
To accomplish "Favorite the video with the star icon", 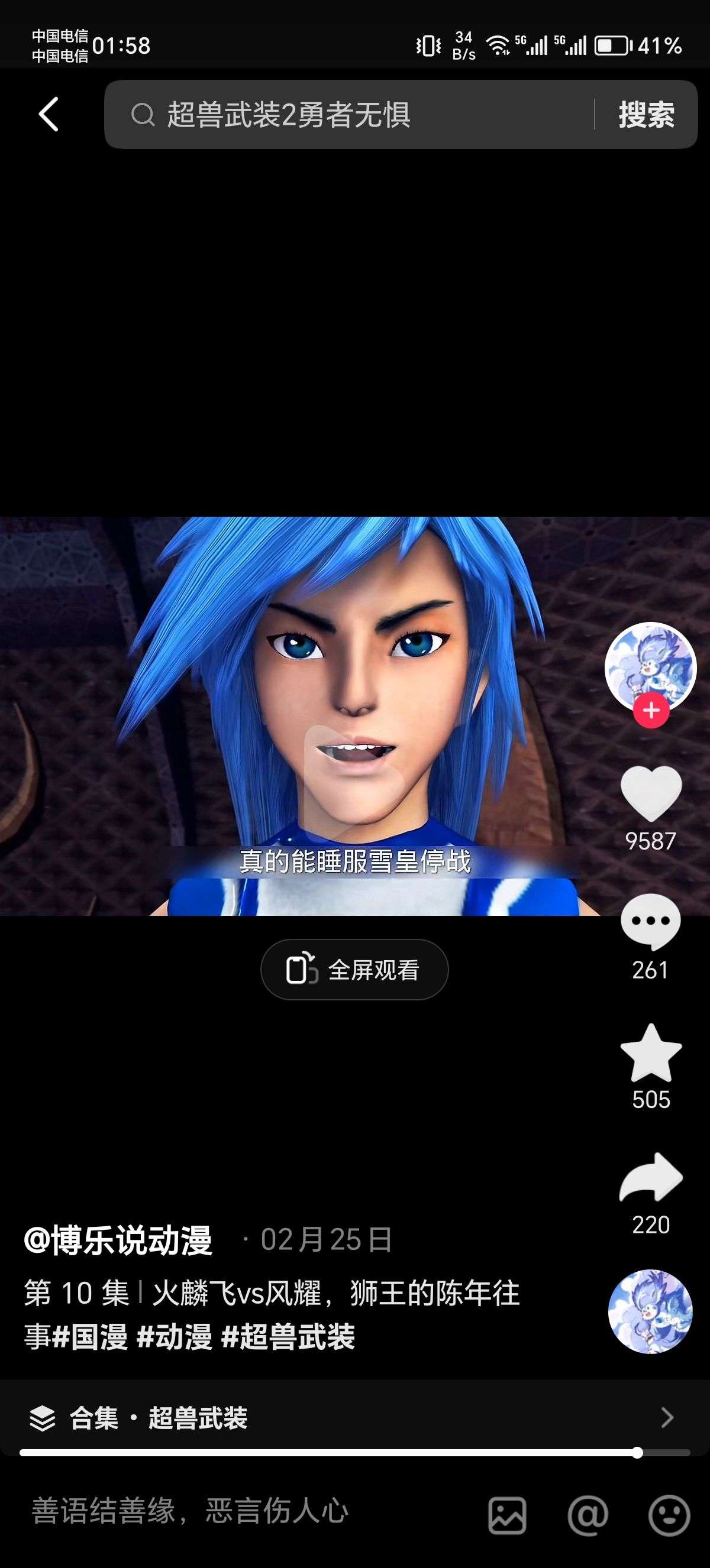I will (x=650, y=1053).
